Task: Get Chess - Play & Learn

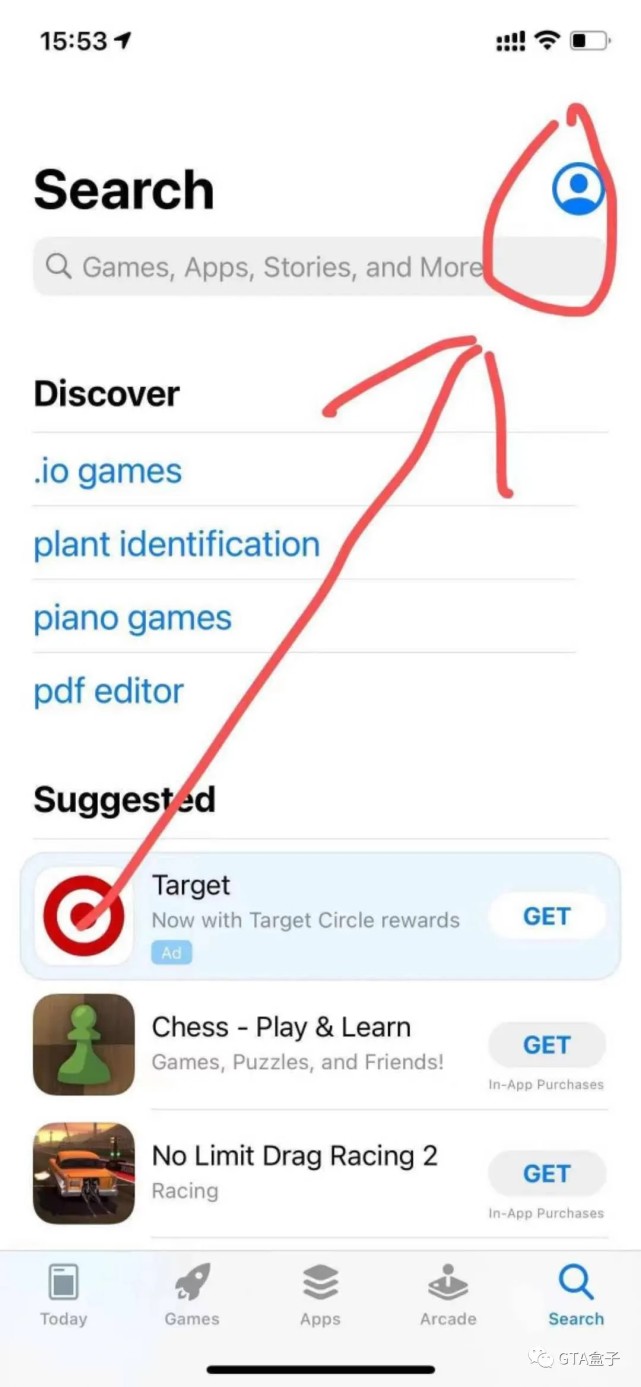Action: pos(546,1045)
